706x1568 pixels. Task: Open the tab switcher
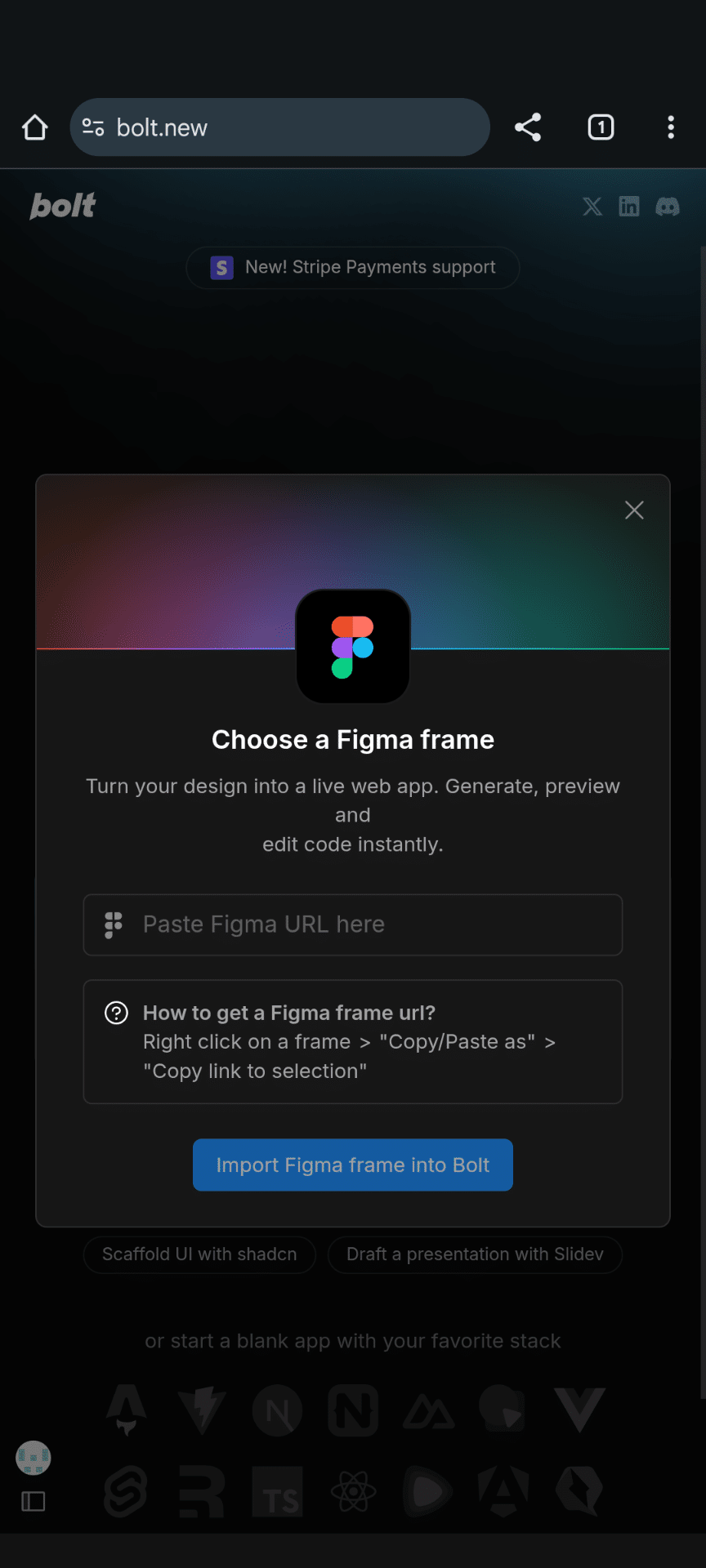pos(601,127)
